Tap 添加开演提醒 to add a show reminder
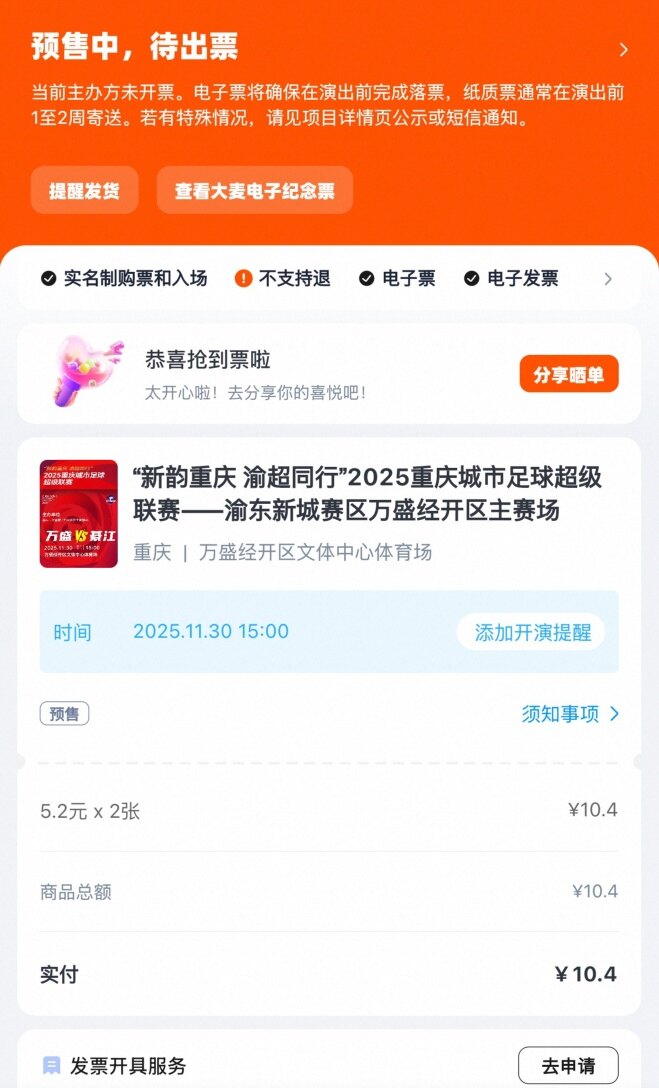Screen dimensions: 659x1088 point(532,632)
